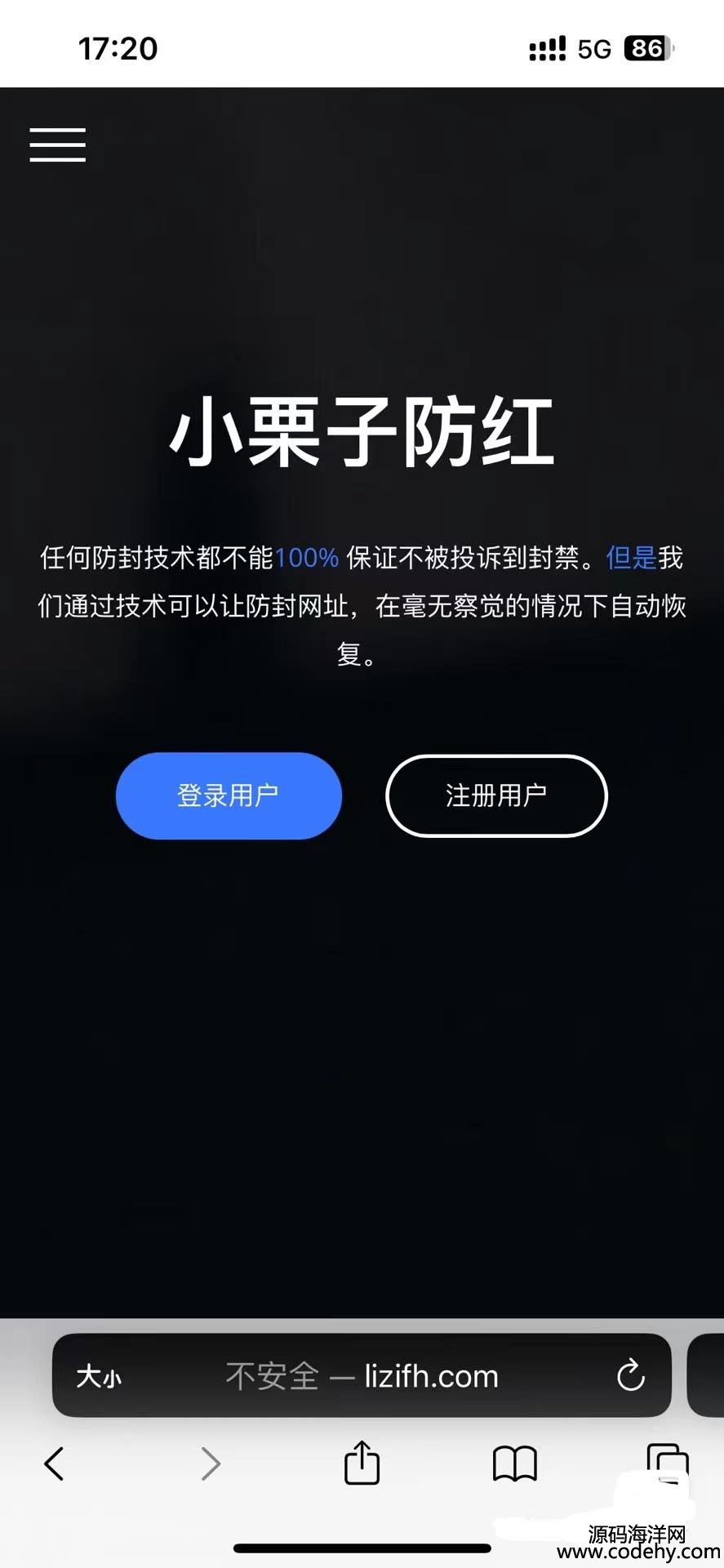Tap the lizifh.com address bar
Image resolution: width=724 pixels, height=1568 pixels.
point(362,1377)
